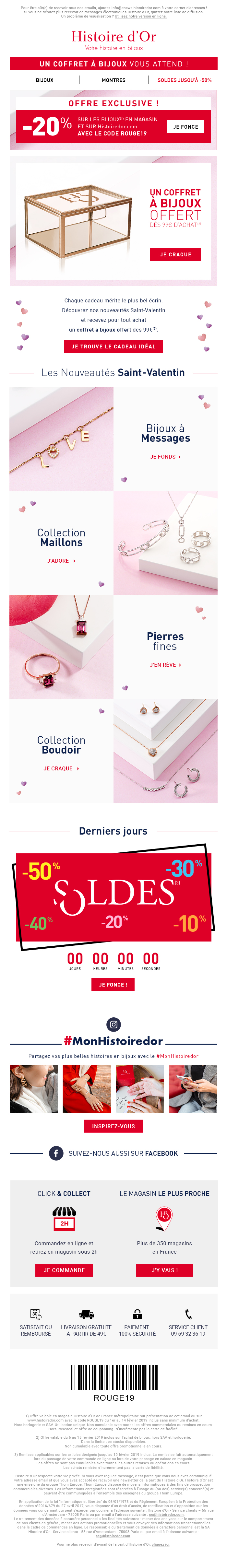Tap J'EN RÊVE for Pierres fines
This screenshot has height=1568, width=227.
pyautogui.click(x=165, y=665)
